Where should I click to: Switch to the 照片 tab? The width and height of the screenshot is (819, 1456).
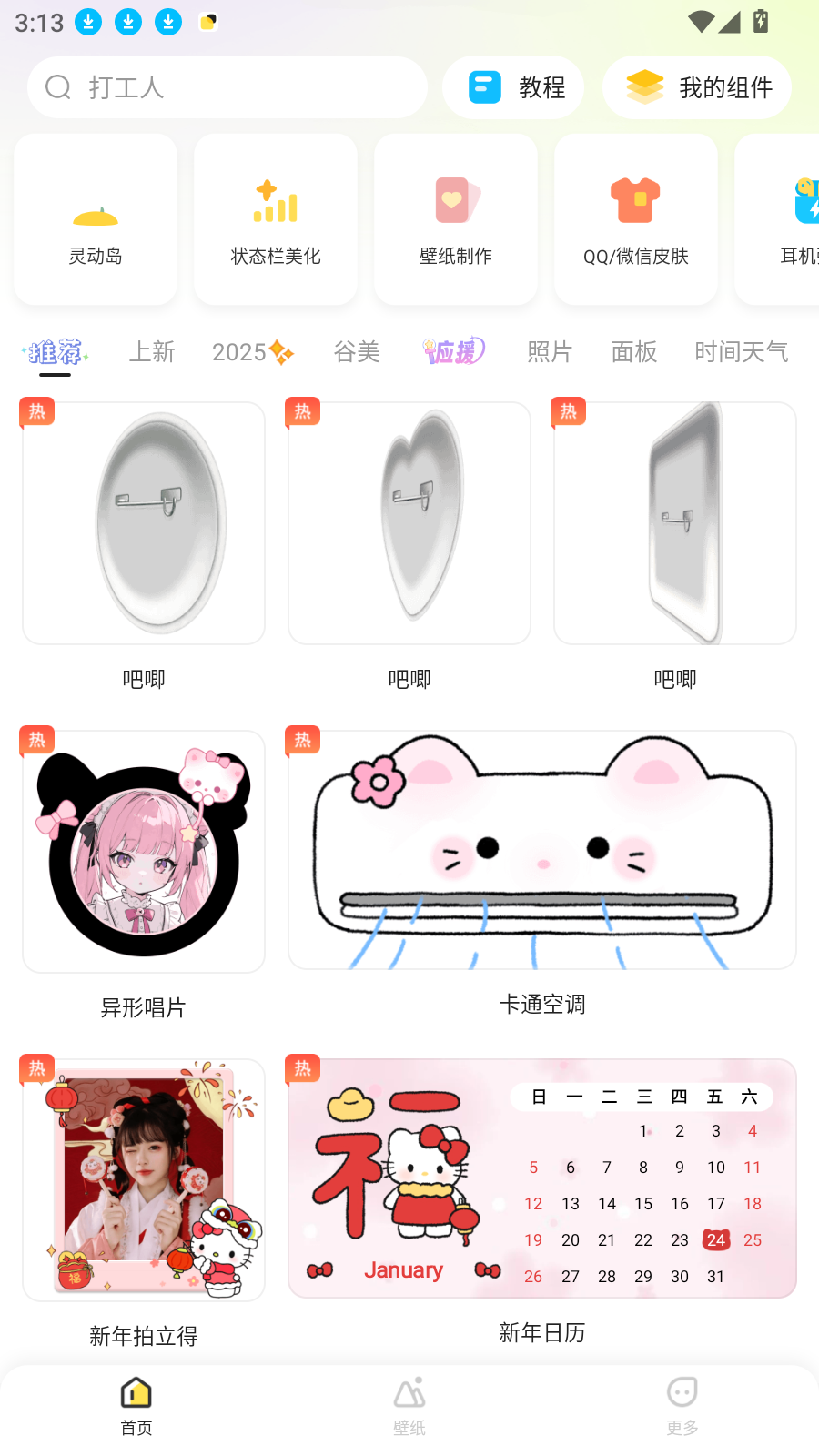pyautogui.click(x=550, y=351)
